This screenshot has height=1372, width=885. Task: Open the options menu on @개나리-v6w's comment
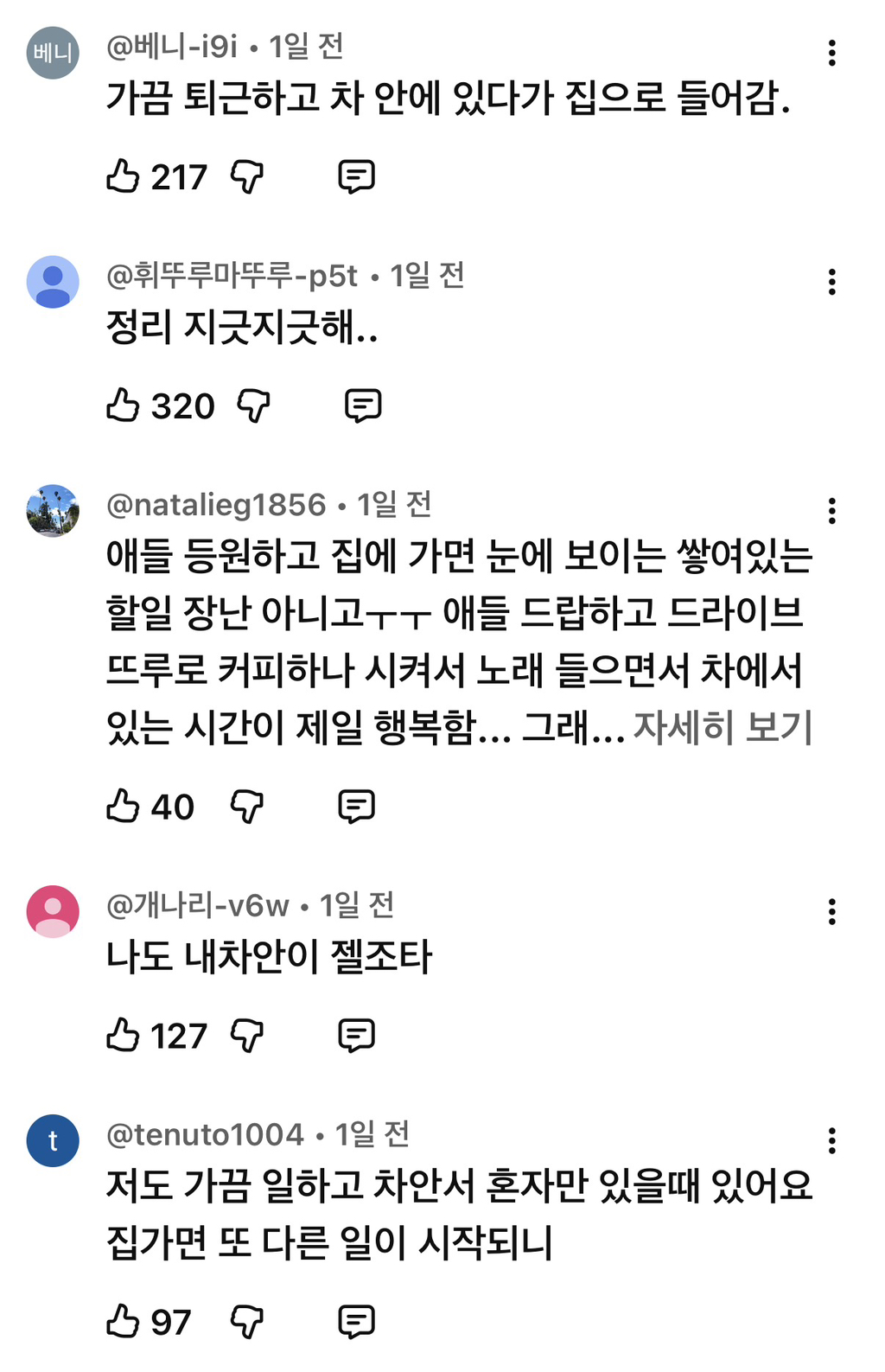click(832, 909)
